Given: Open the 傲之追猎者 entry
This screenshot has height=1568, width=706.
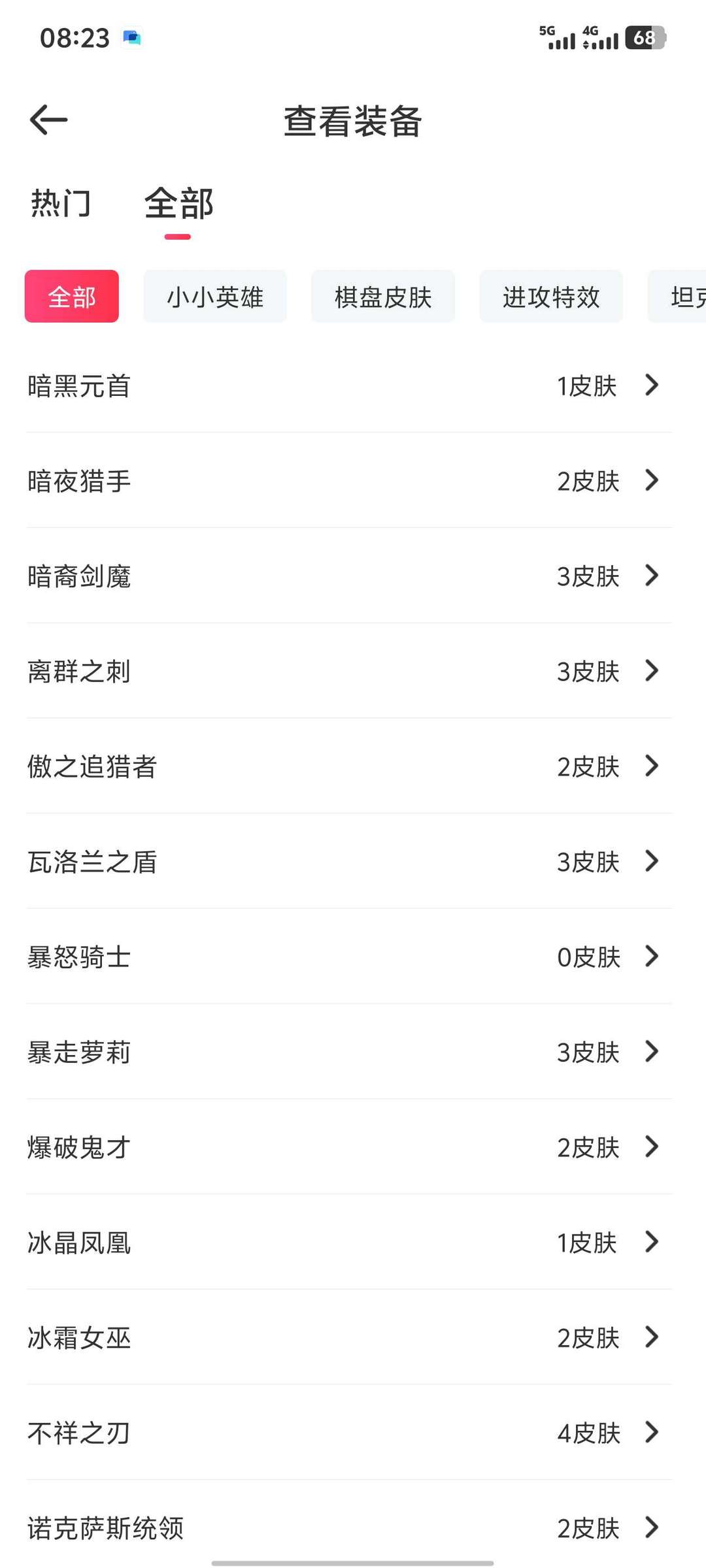Looking at the screenshot, I should [x=353, y=766].
